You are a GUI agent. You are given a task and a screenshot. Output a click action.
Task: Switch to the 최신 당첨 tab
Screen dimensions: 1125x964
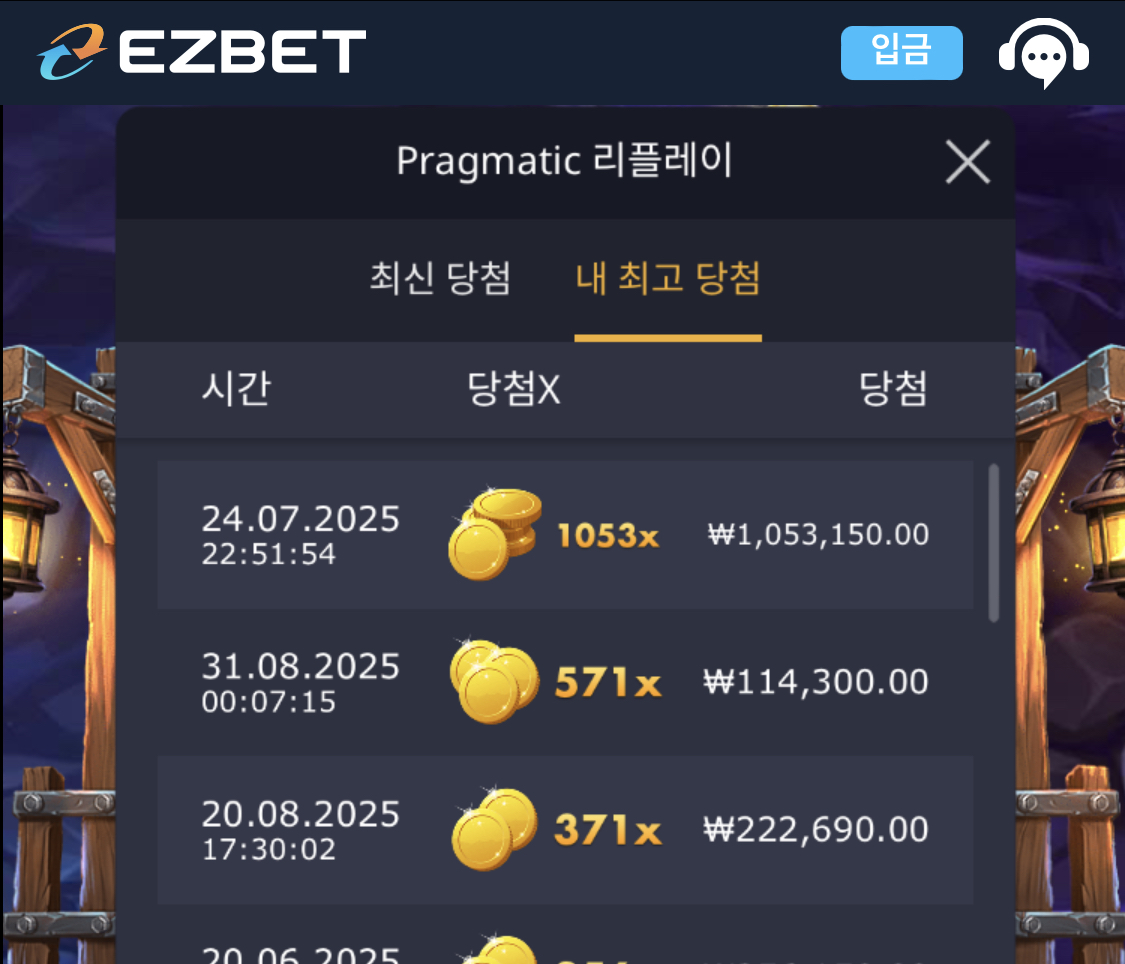(440, 278)
